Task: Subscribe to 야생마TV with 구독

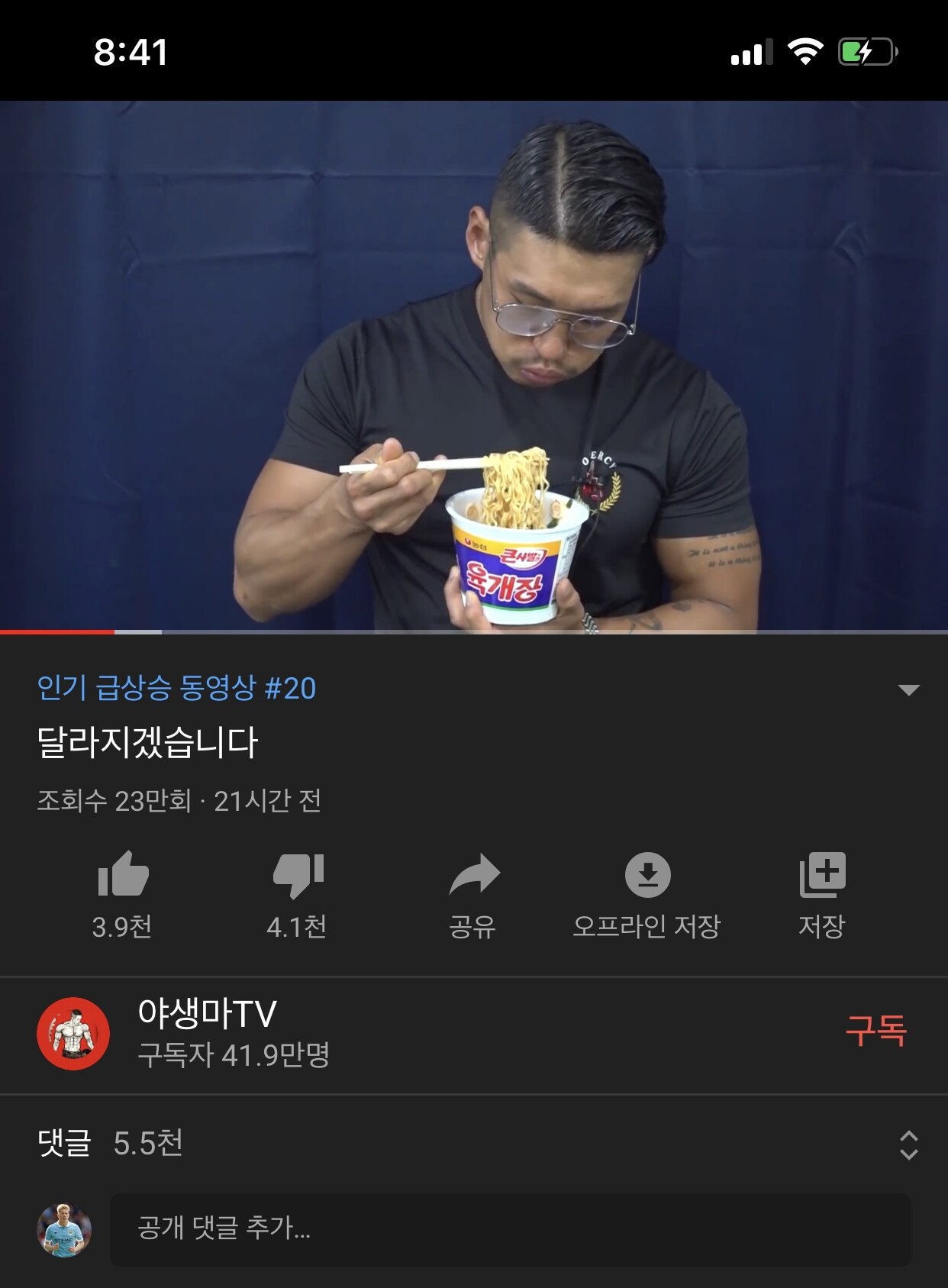Action: [x=875, y=1031]
